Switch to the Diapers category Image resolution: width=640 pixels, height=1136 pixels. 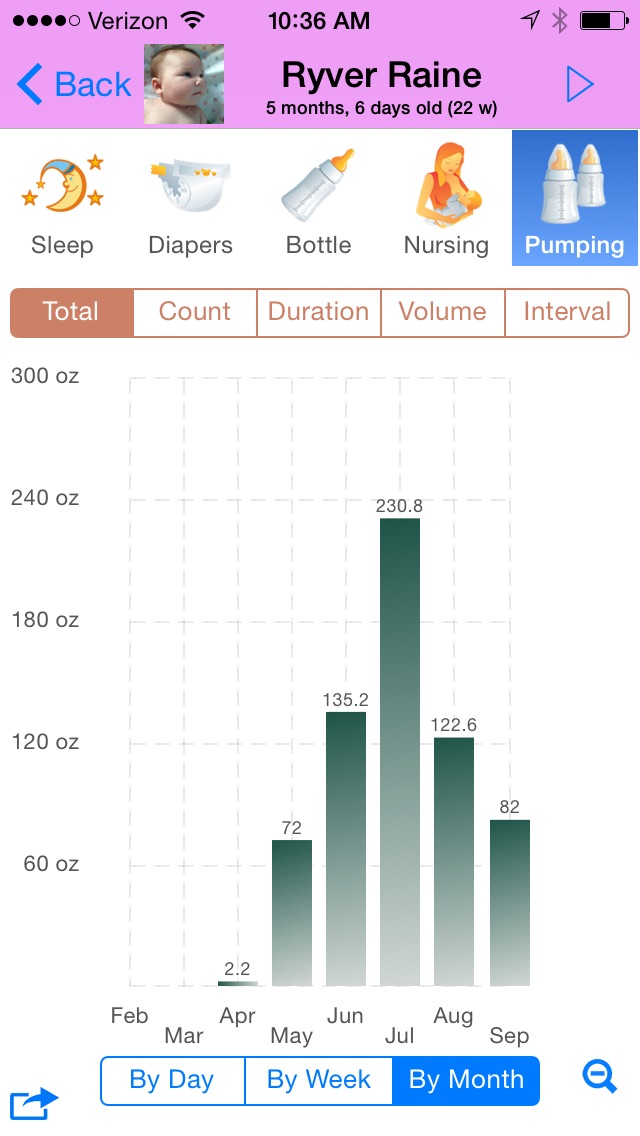pyautogui.click(x=190, y=200)
